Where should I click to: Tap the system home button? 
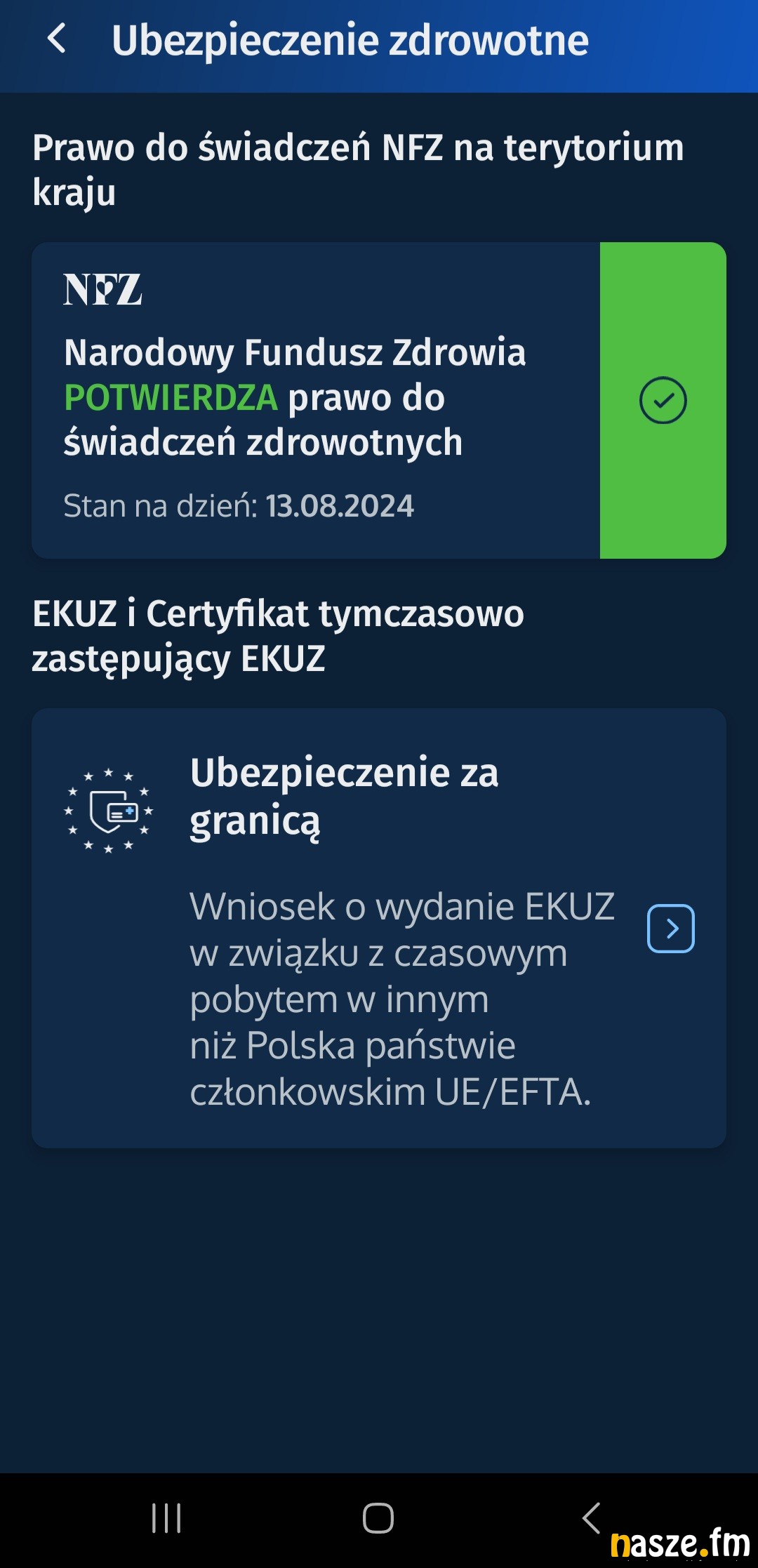coord(378,1518)
